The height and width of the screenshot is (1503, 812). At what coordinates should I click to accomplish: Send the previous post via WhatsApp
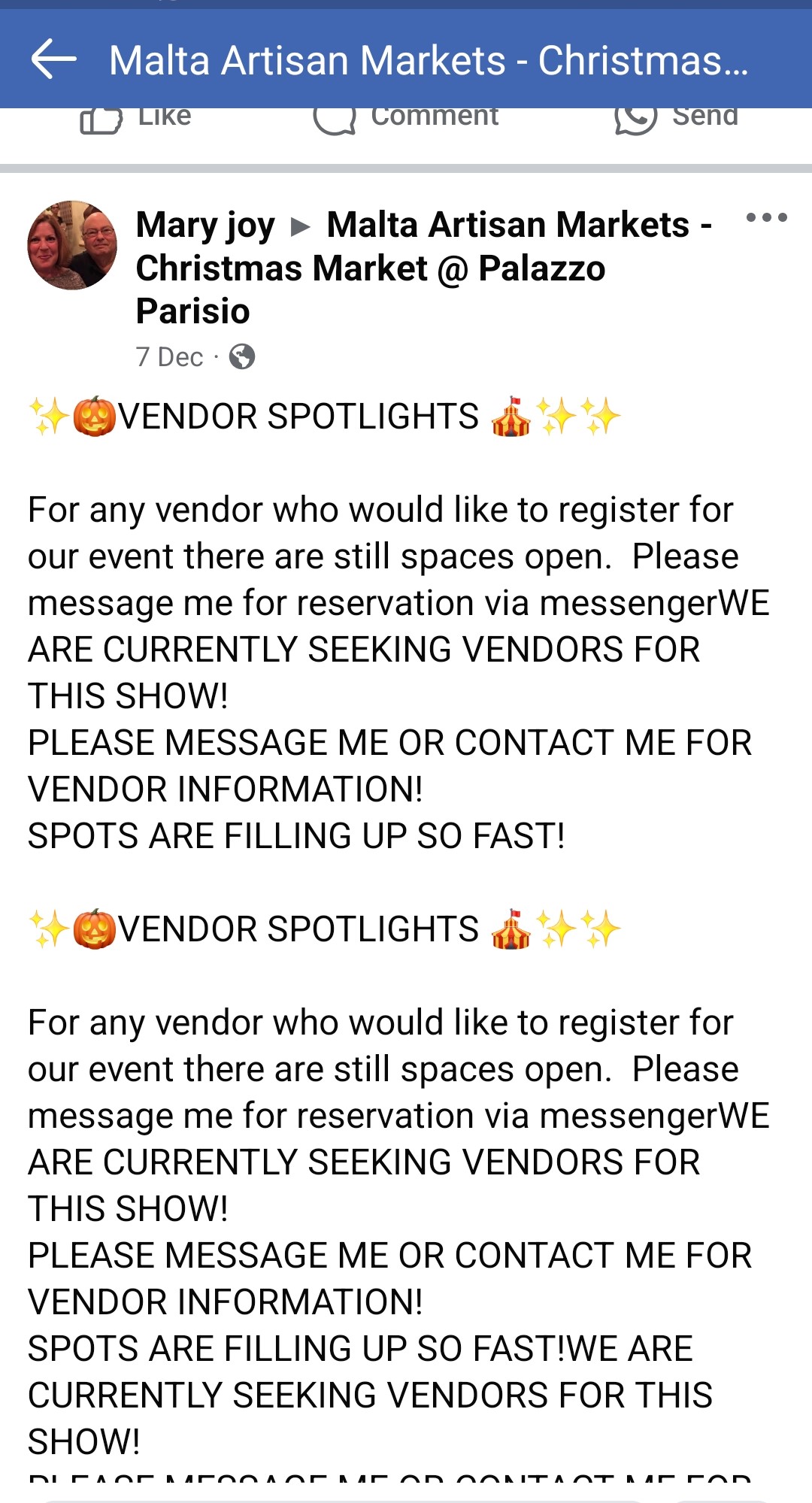676,119
